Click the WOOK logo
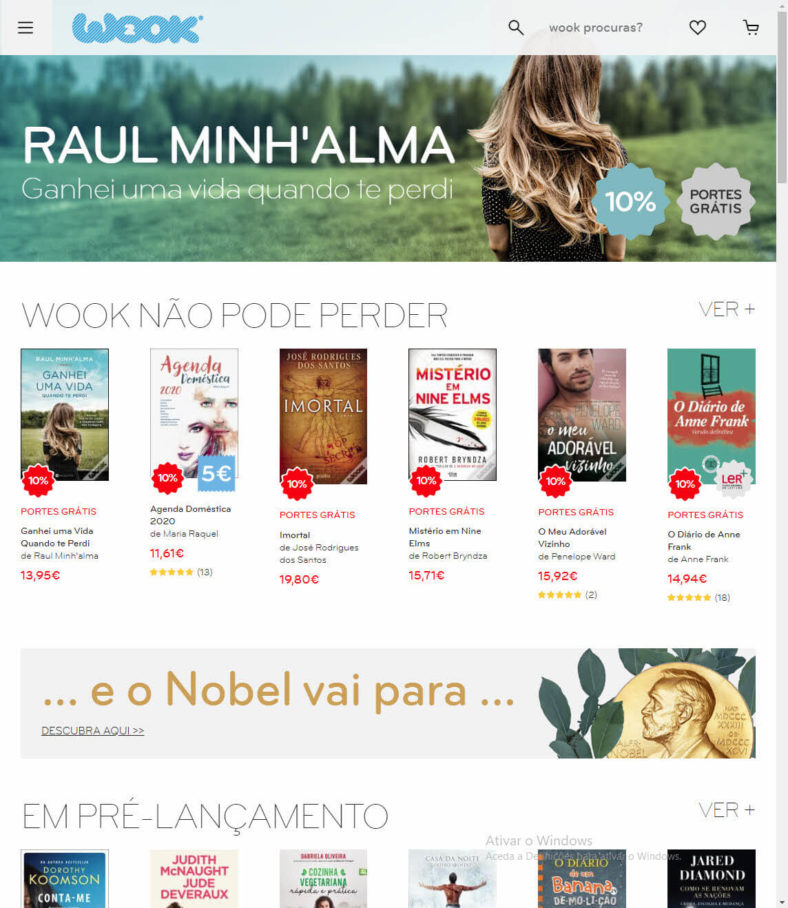Screen dimensions: 788x908 pos(135,28)
